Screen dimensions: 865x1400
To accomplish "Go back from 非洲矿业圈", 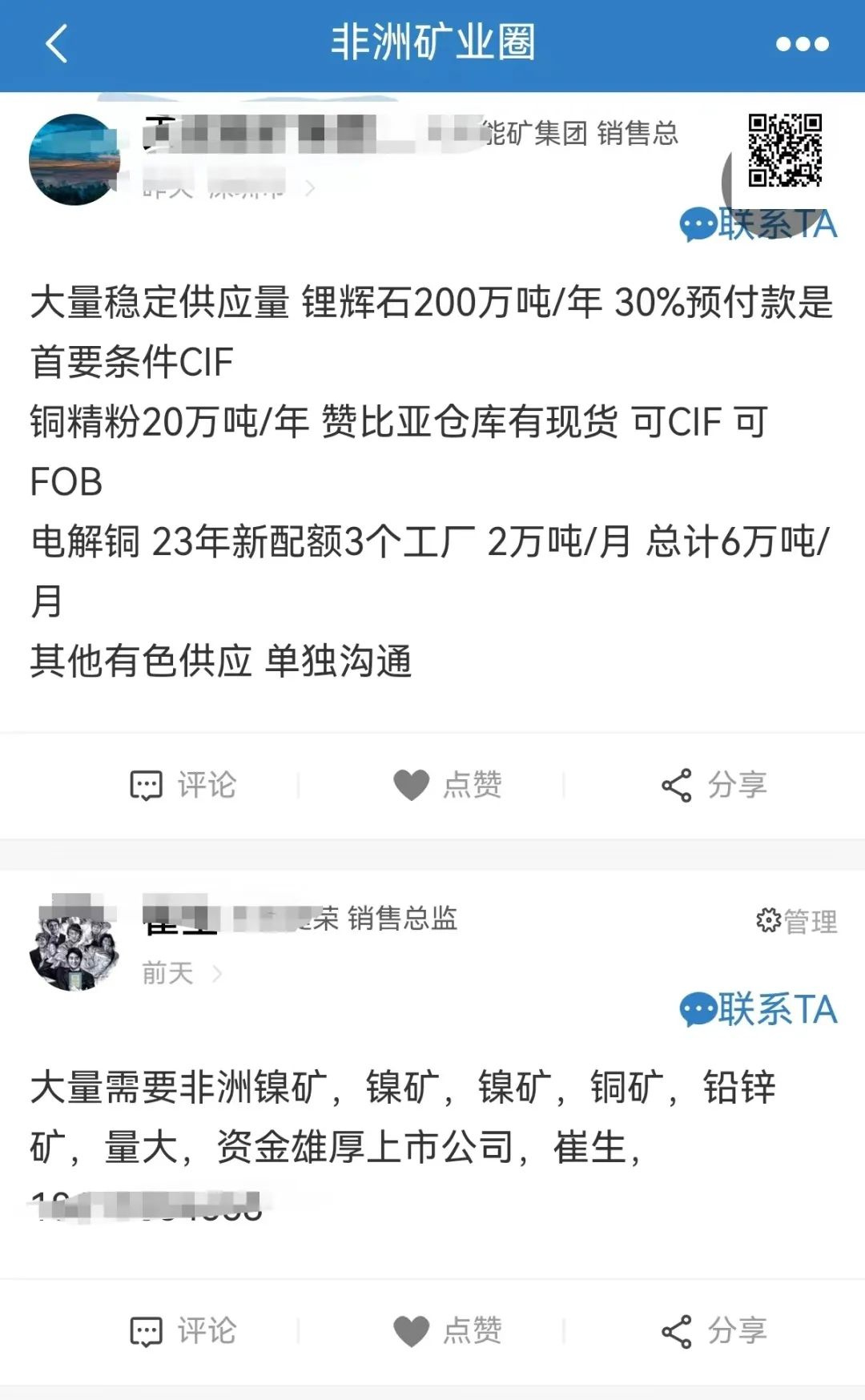I will point(56,43).
